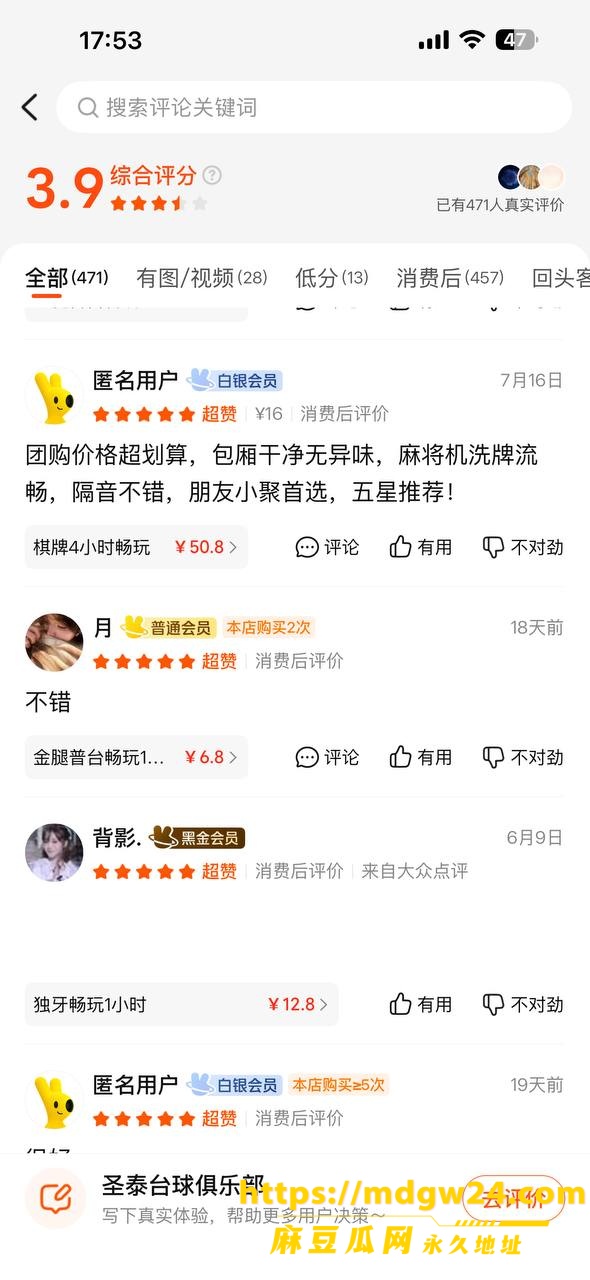The width and height of the screenshot is (590, 1280).
Task: Mark the 7月16日 review as 有用
Action: 421,547
